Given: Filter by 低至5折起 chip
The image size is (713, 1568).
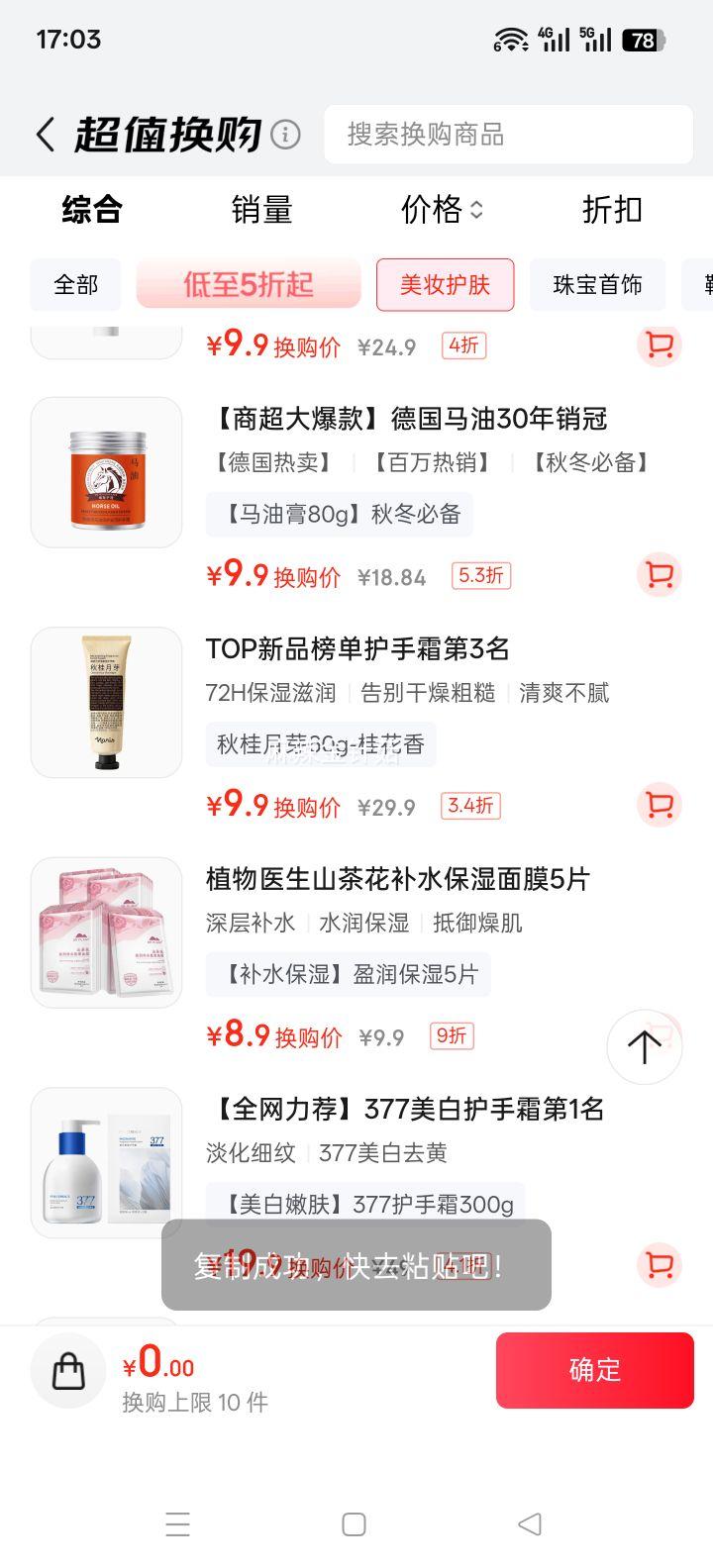Looking at the screenshot, I should click(x=248, y=285).
